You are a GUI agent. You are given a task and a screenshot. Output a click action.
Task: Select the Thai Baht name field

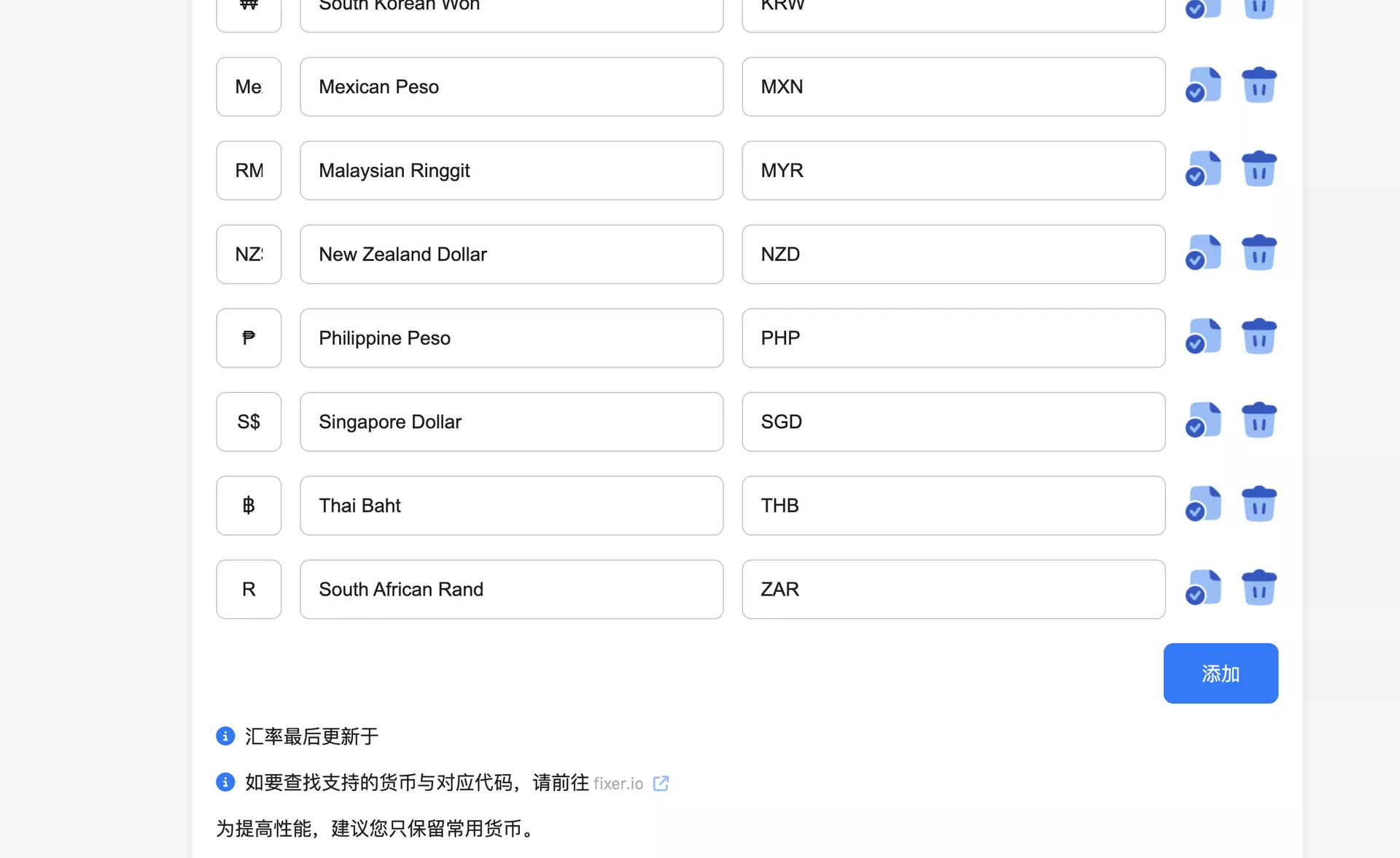click(x=511, y=506)
